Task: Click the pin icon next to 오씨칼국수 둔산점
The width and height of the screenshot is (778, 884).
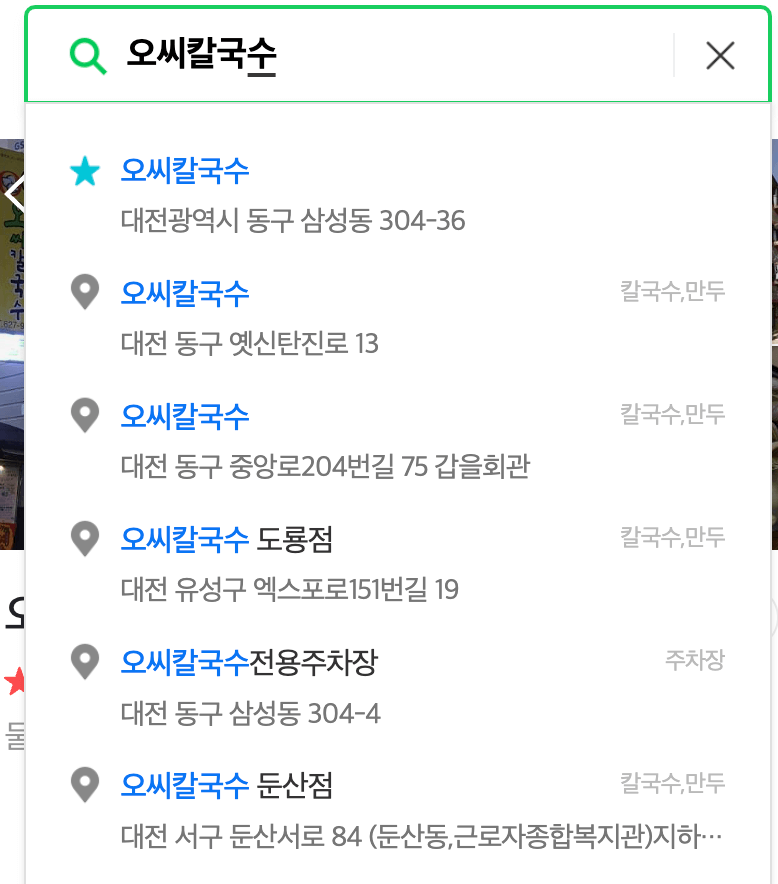Action: 85,786
